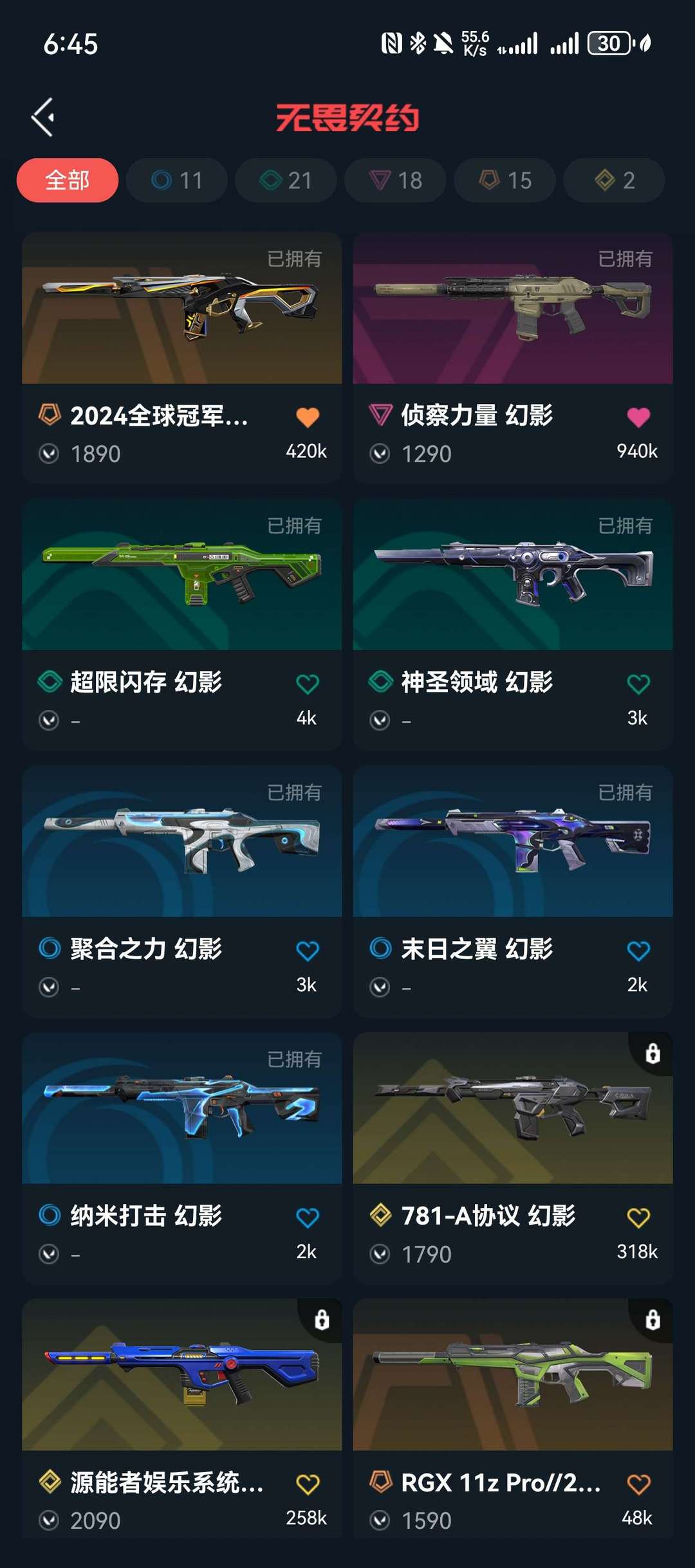The width and height of the screenshot is (695, 1568).
Task: Open the 纳米打击 幻影 skin card
Action: pyautogui.click(x=182, y=1158)
